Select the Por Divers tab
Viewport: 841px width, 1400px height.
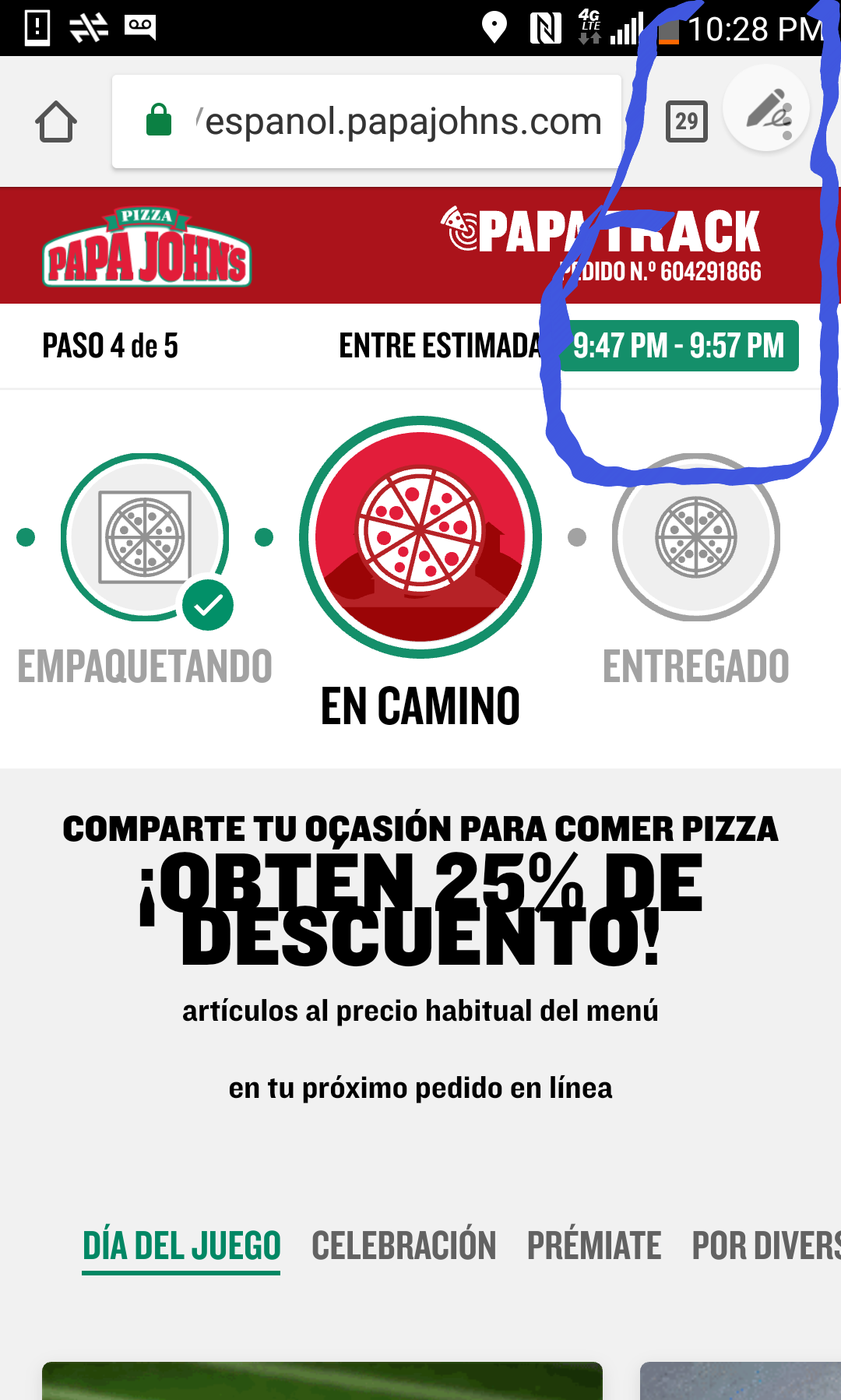point(765,1245)
